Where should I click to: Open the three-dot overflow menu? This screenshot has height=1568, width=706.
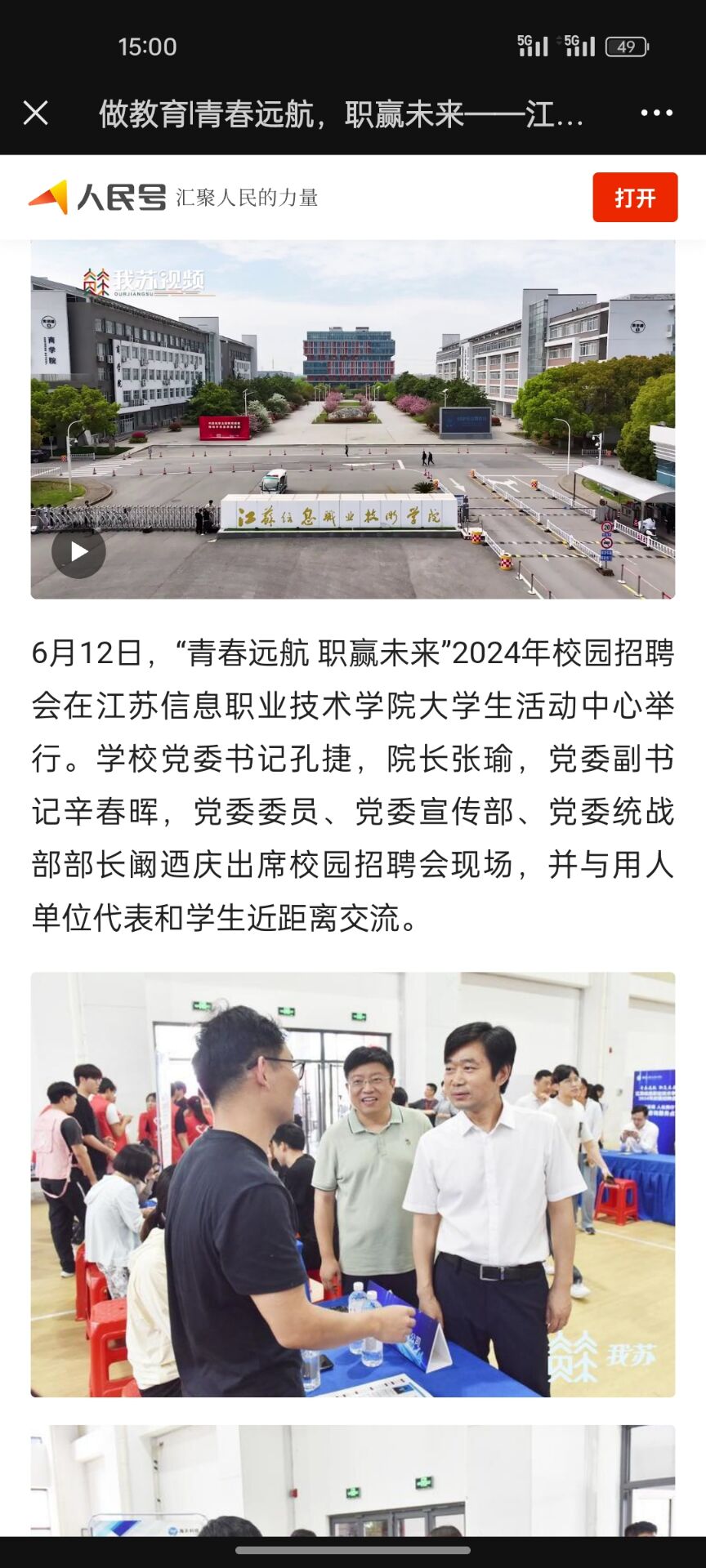[656, 113]
